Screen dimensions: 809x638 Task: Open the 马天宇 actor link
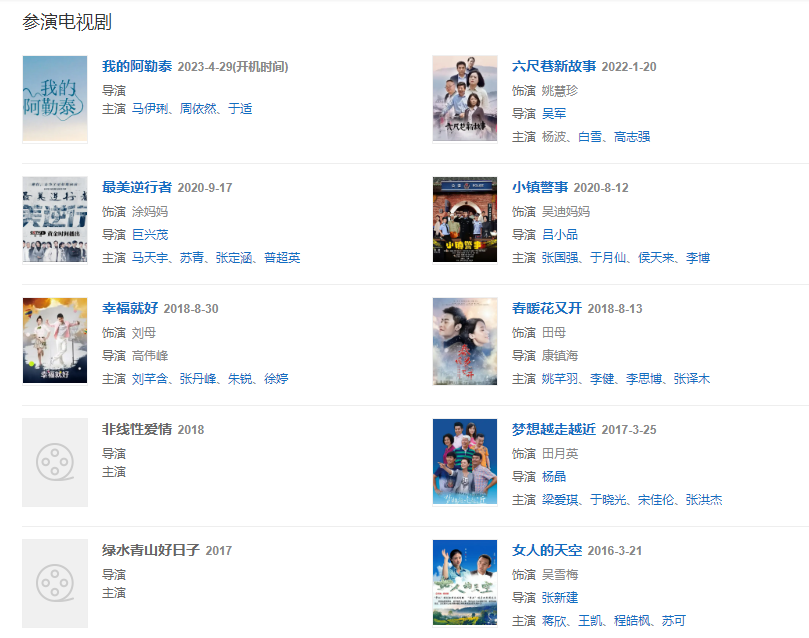151,257
